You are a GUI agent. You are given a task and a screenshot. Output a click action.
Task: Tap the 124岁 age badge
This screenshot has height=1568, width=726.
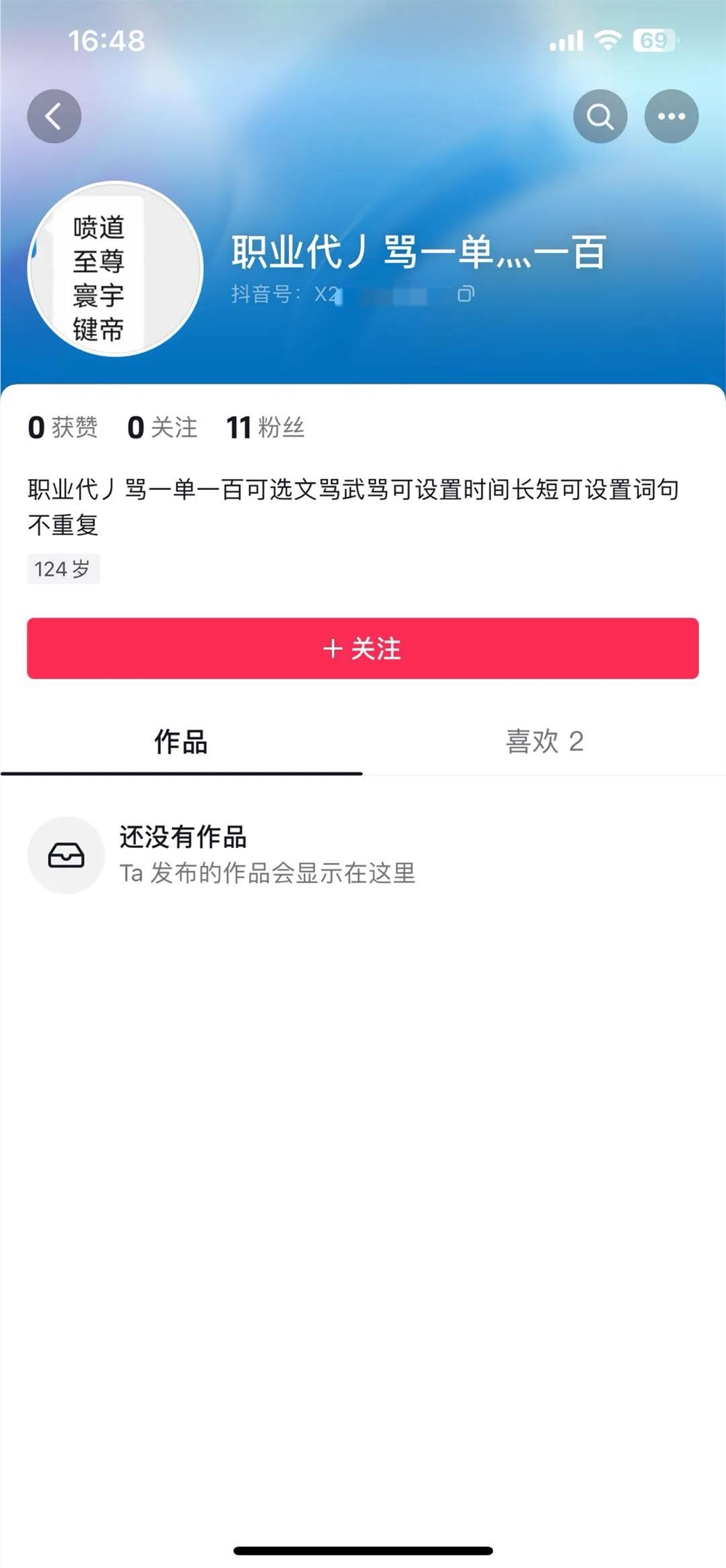pos(64,570)
